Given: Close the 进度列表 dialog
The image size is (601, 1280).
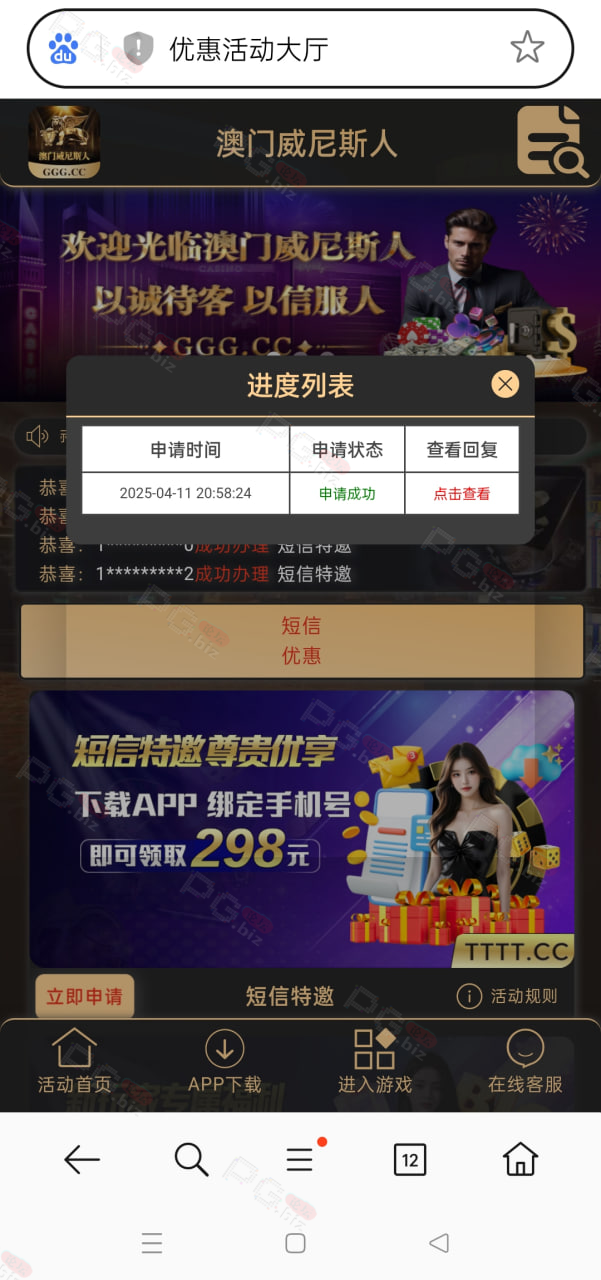Looking at the screenshot, I should tap(505, 384).
